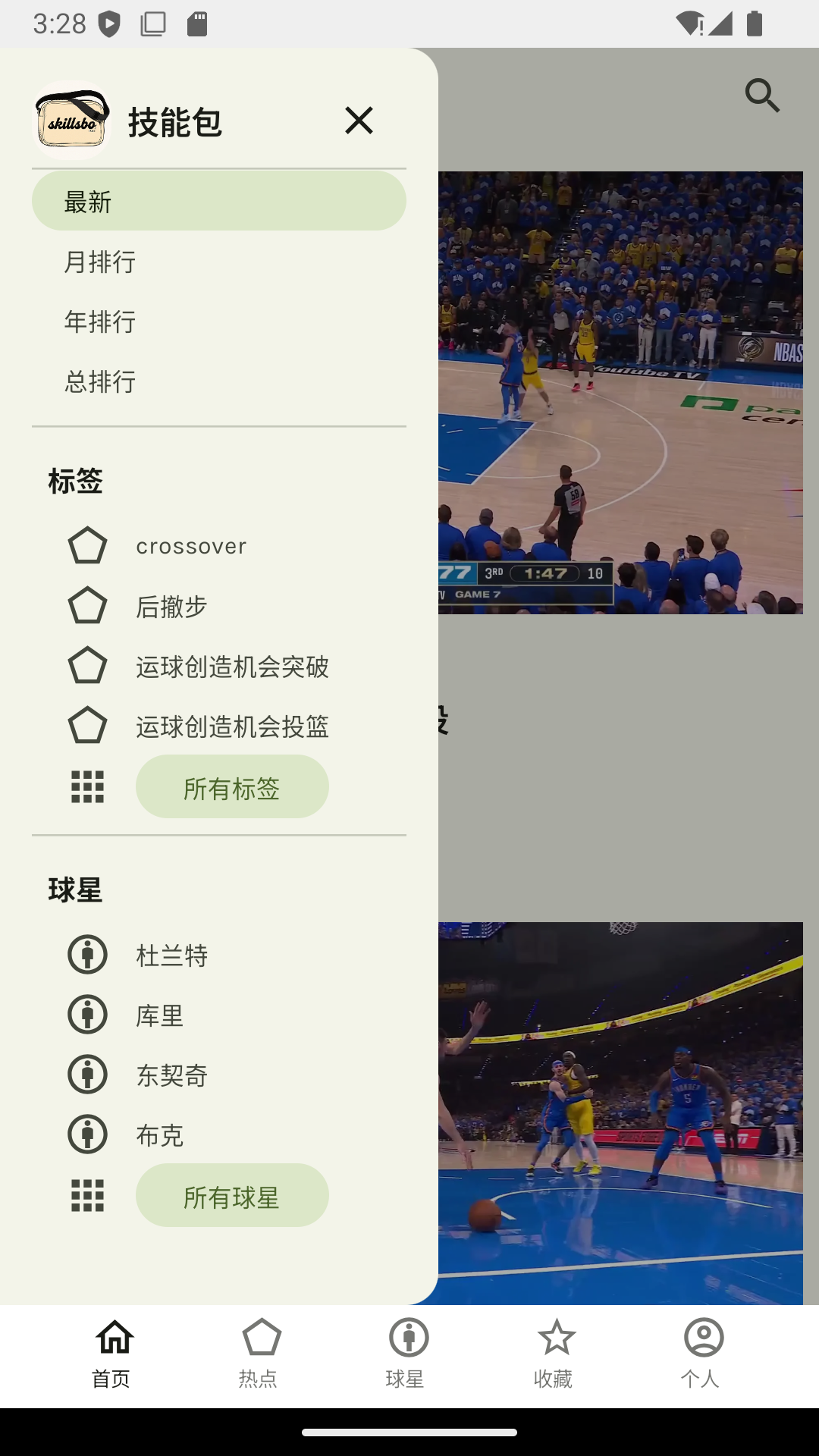
Task: Switch to the 收藏 tab
Action: 554,1354
